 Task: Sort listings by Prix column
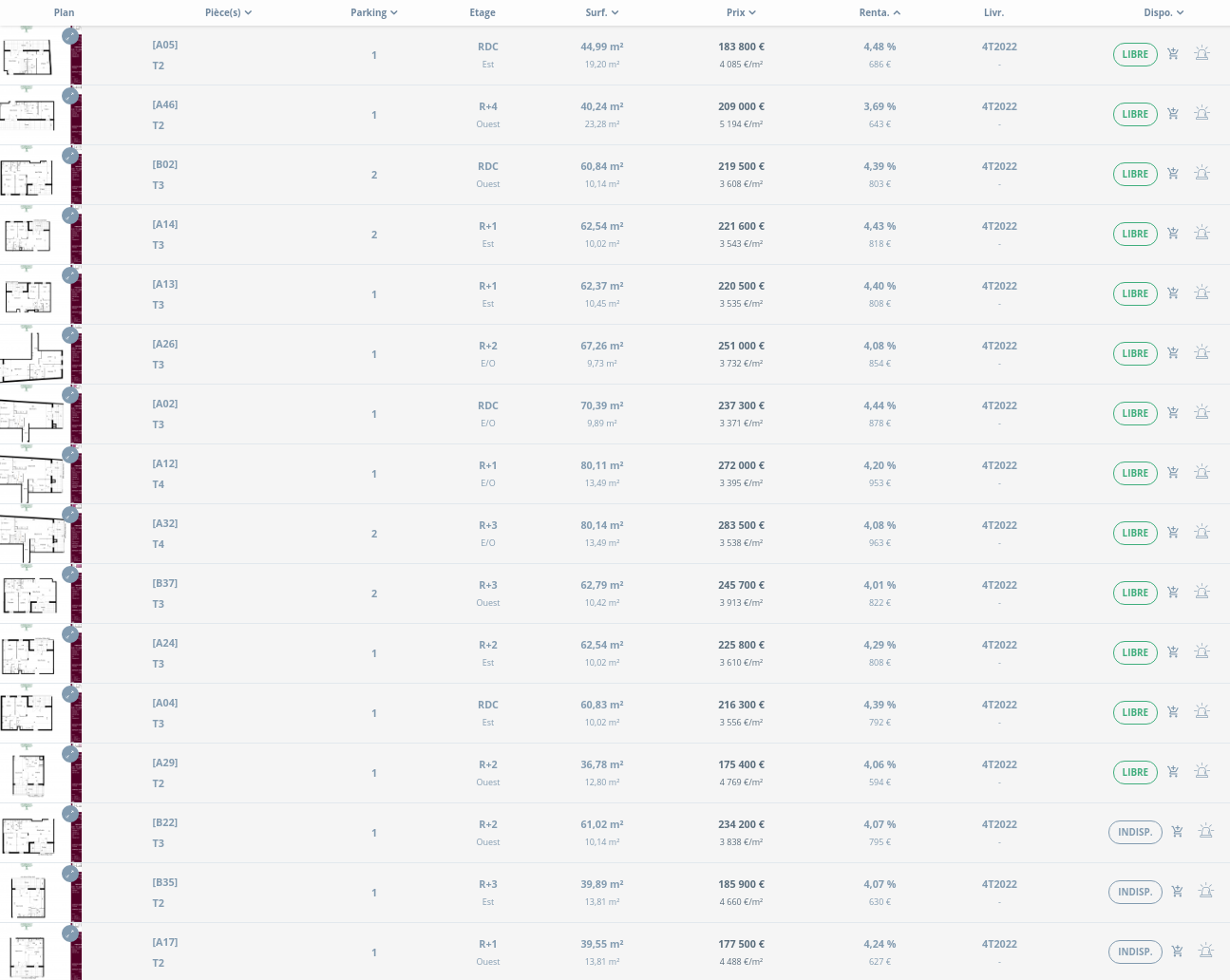[741, 12]
